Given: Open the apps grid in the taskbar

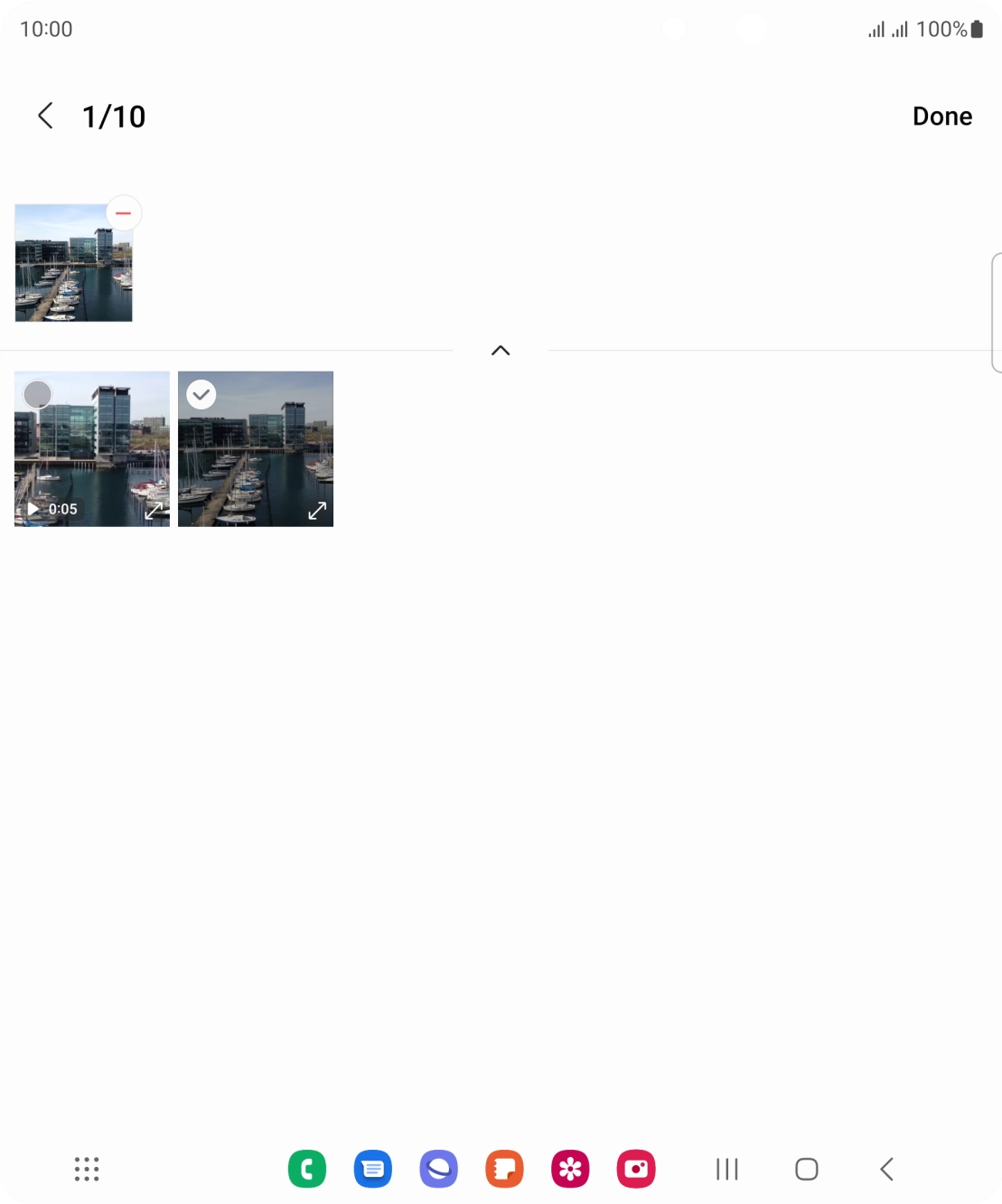Looking at the screenshot, I should 87,1169.
